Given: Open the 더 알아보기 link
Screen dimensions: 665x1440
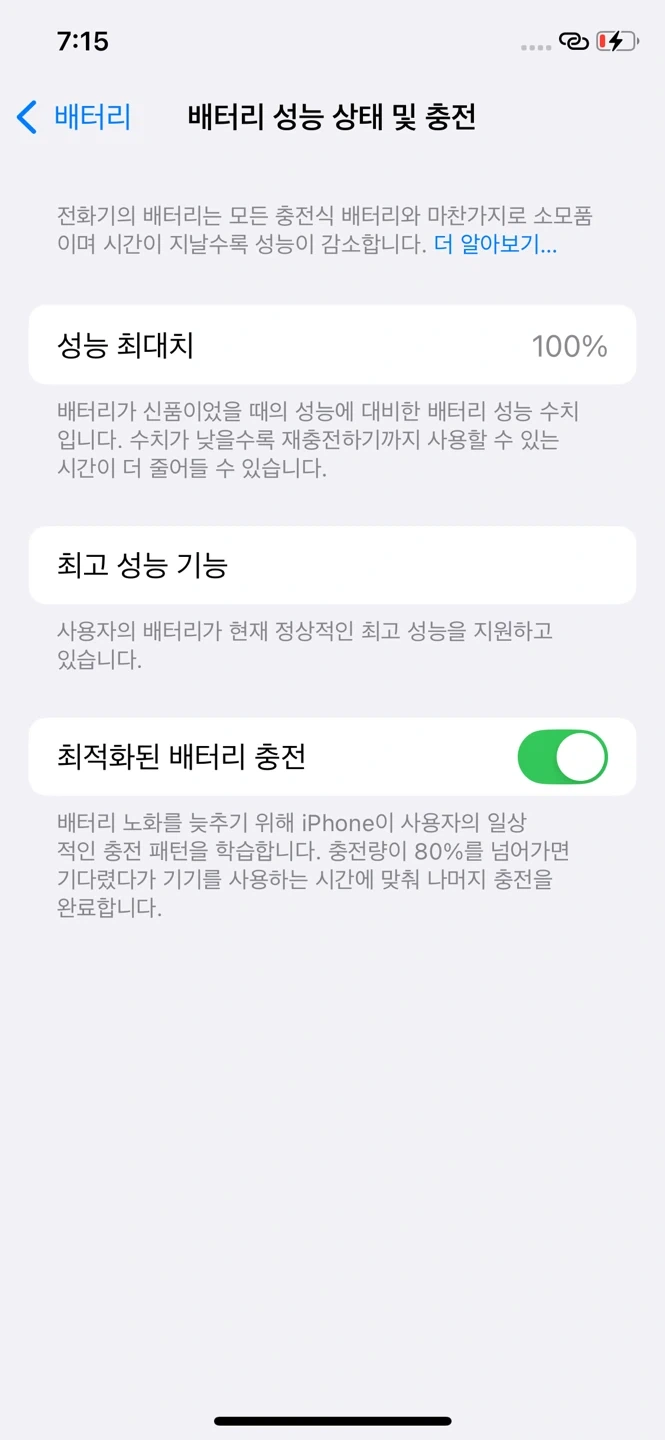Looking at the screenshot, I should coord(495,245).
